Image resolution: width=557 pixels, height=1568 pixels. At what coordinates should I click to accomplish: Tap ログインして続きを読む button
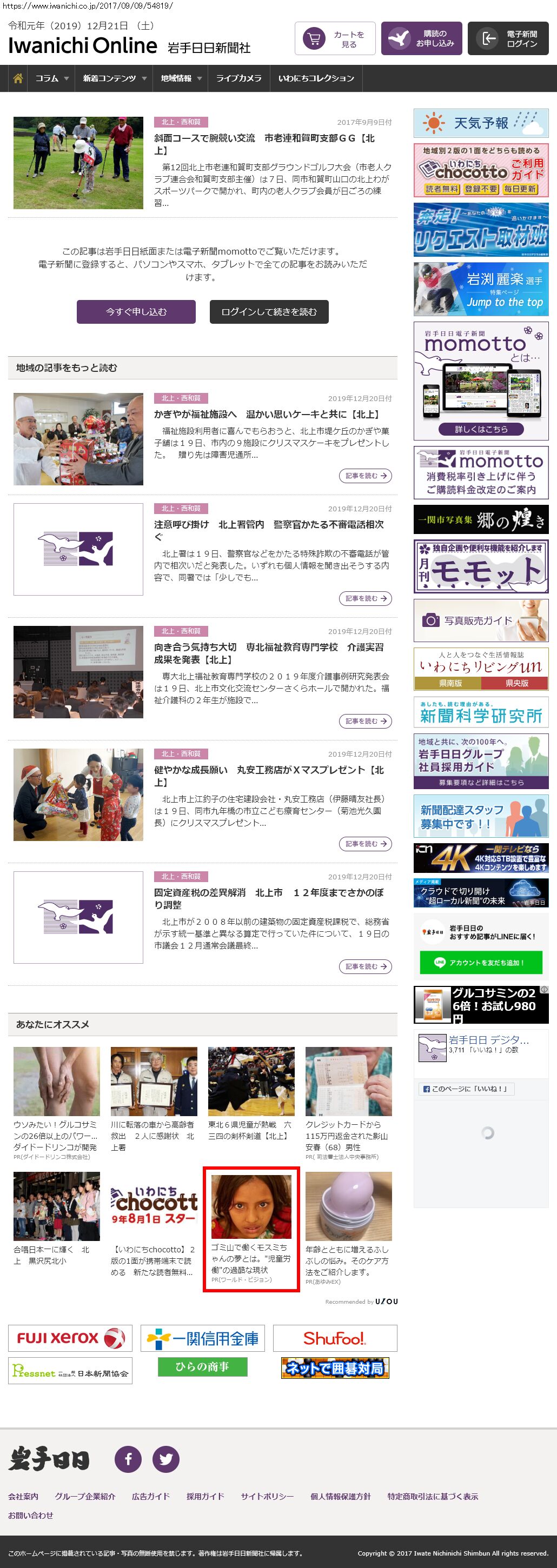(268, 312)
